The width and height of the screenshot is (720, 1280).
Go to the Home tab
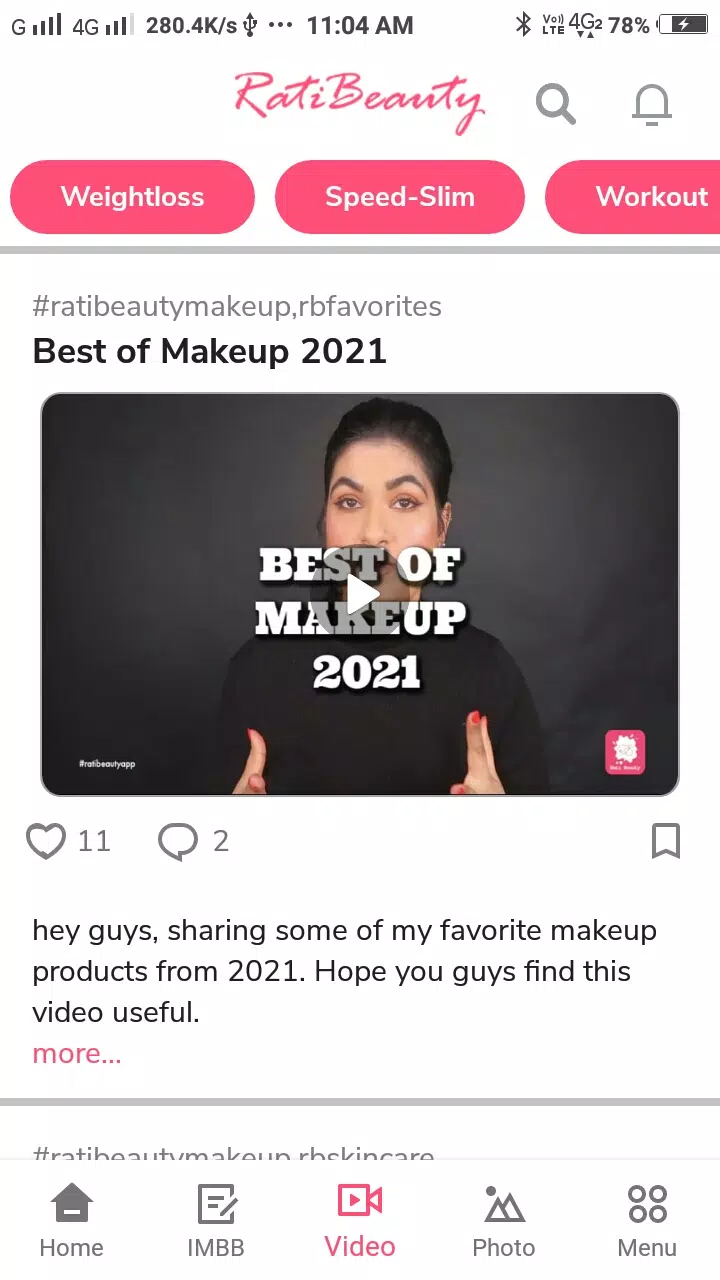tap(71, 1220)
